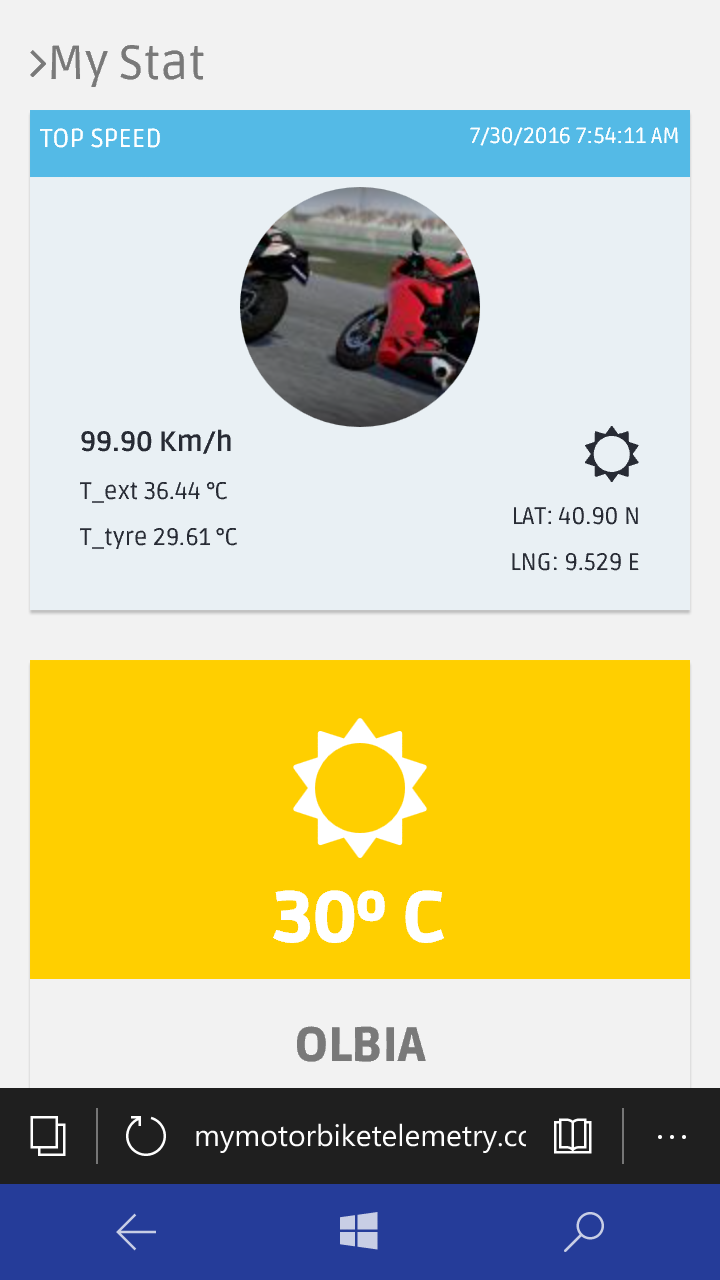Open the browser tabs switcher

[x=49, y=1136]
